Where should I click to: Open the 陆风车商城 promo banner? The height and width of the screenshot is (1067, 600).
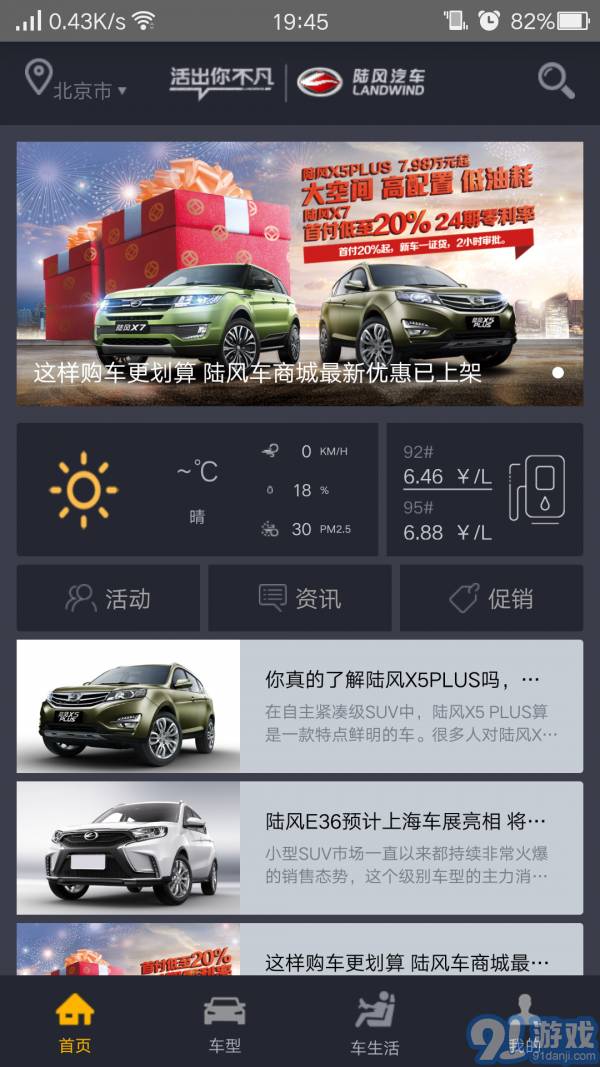click(x=300, y=273)
